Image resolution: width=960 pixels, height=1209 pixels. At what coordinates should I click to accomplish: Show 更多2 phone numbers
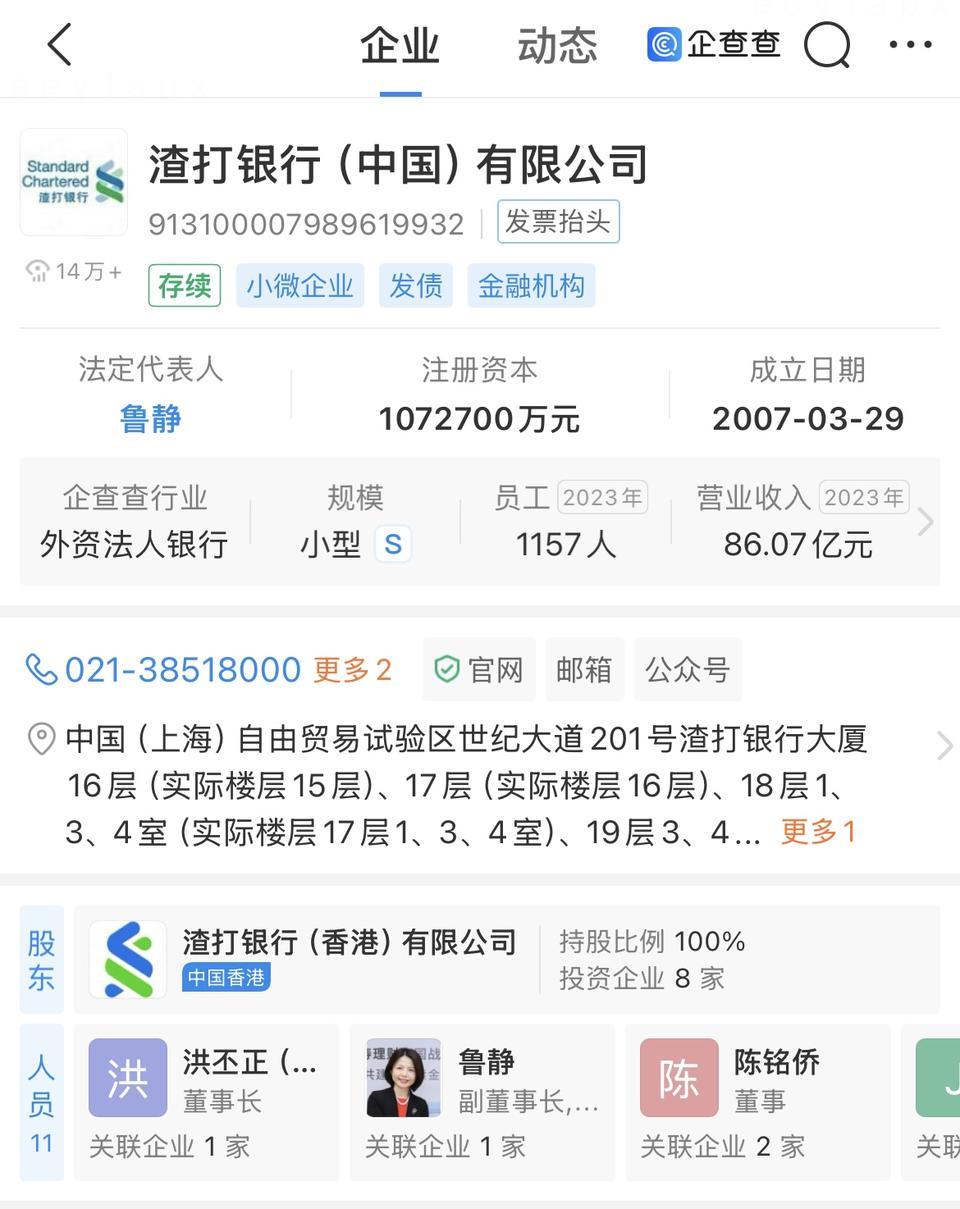pyautogui.click(x=352, y=670)
